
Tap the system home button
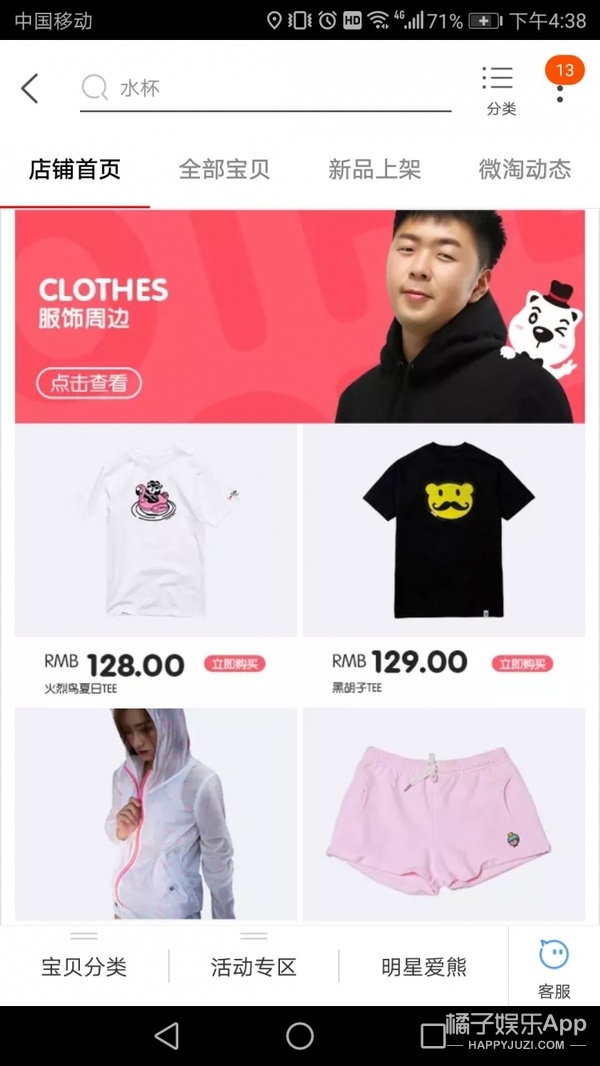point(300,1036)
